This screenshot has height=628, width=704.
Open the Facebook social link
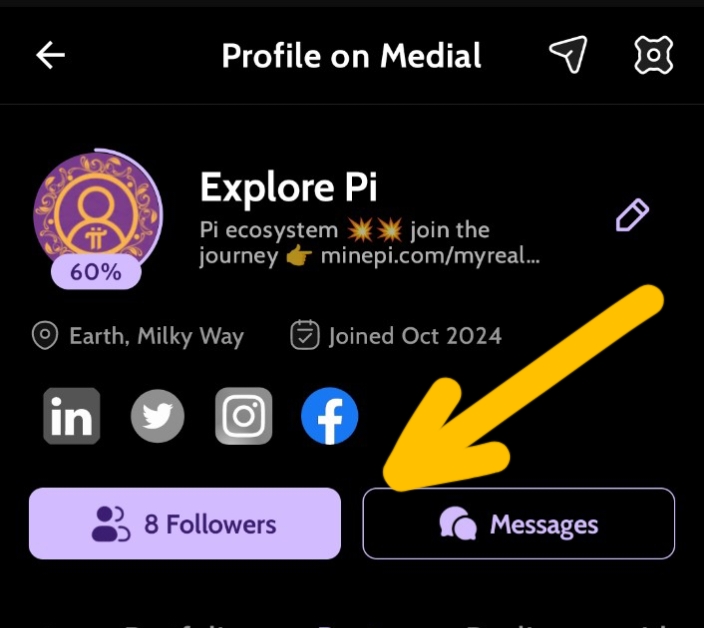pos(329,417)
